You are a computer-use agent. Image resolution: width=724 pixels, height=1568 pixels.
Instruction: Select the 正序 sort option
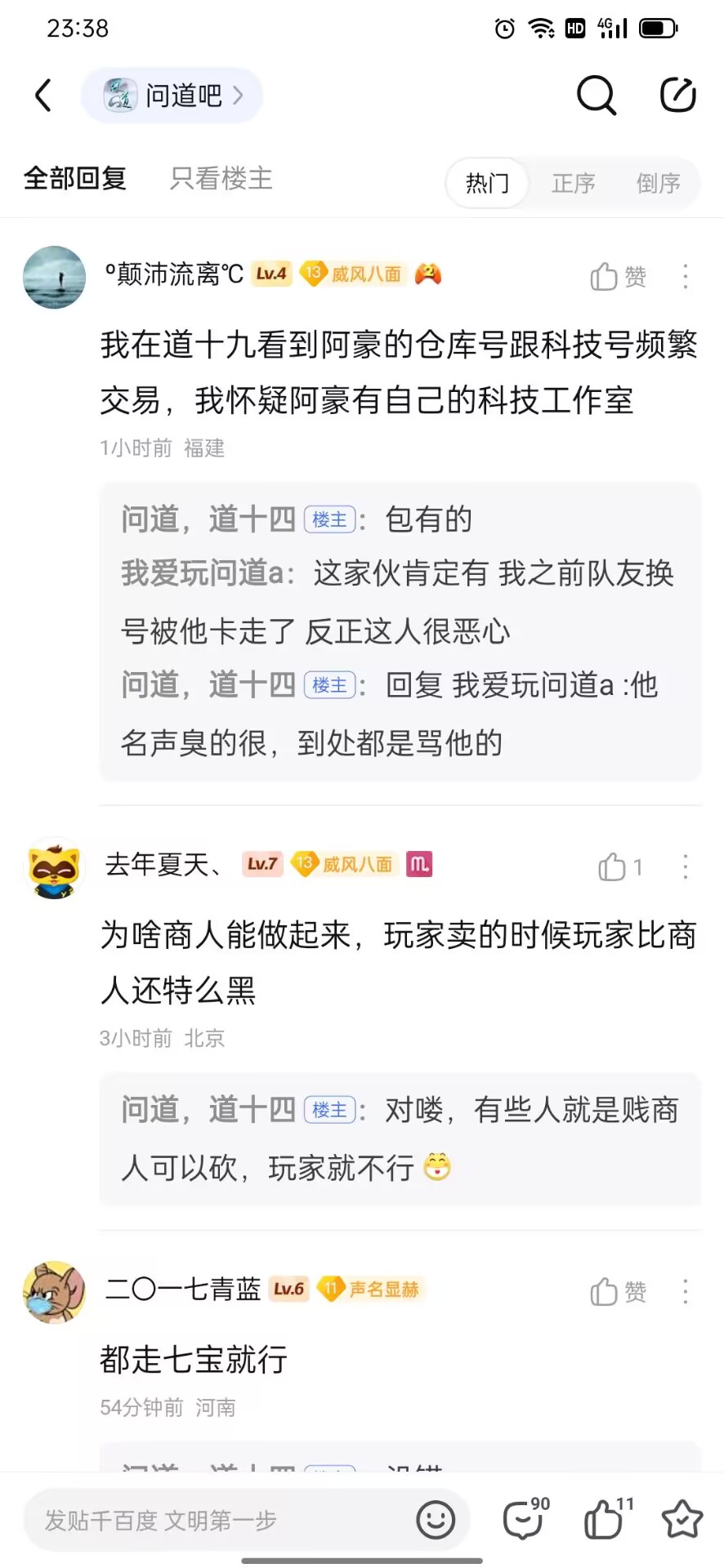(x=573, y=183)
